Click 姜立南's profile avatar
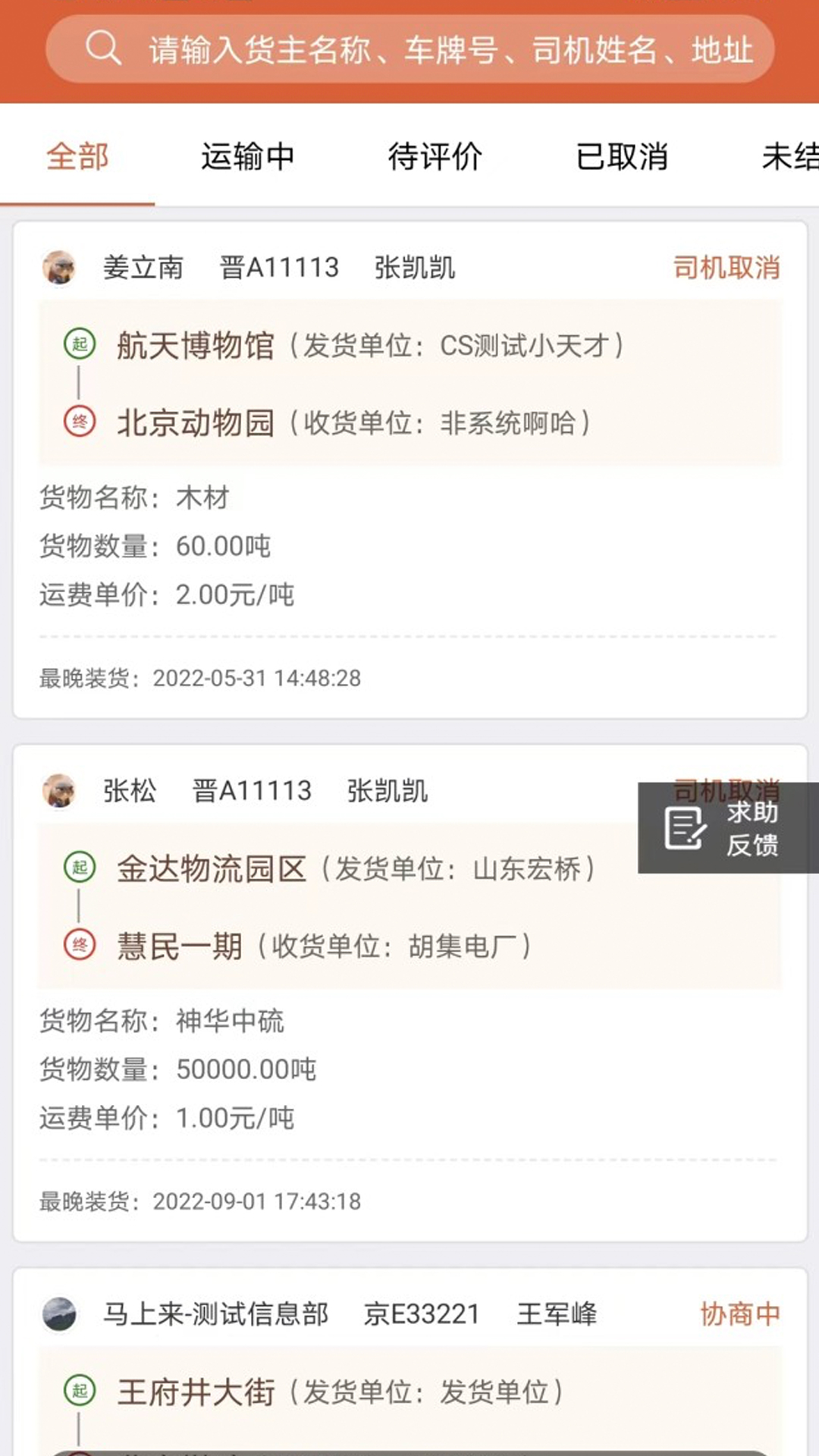 pyautogui.click(x=61, y=267)
